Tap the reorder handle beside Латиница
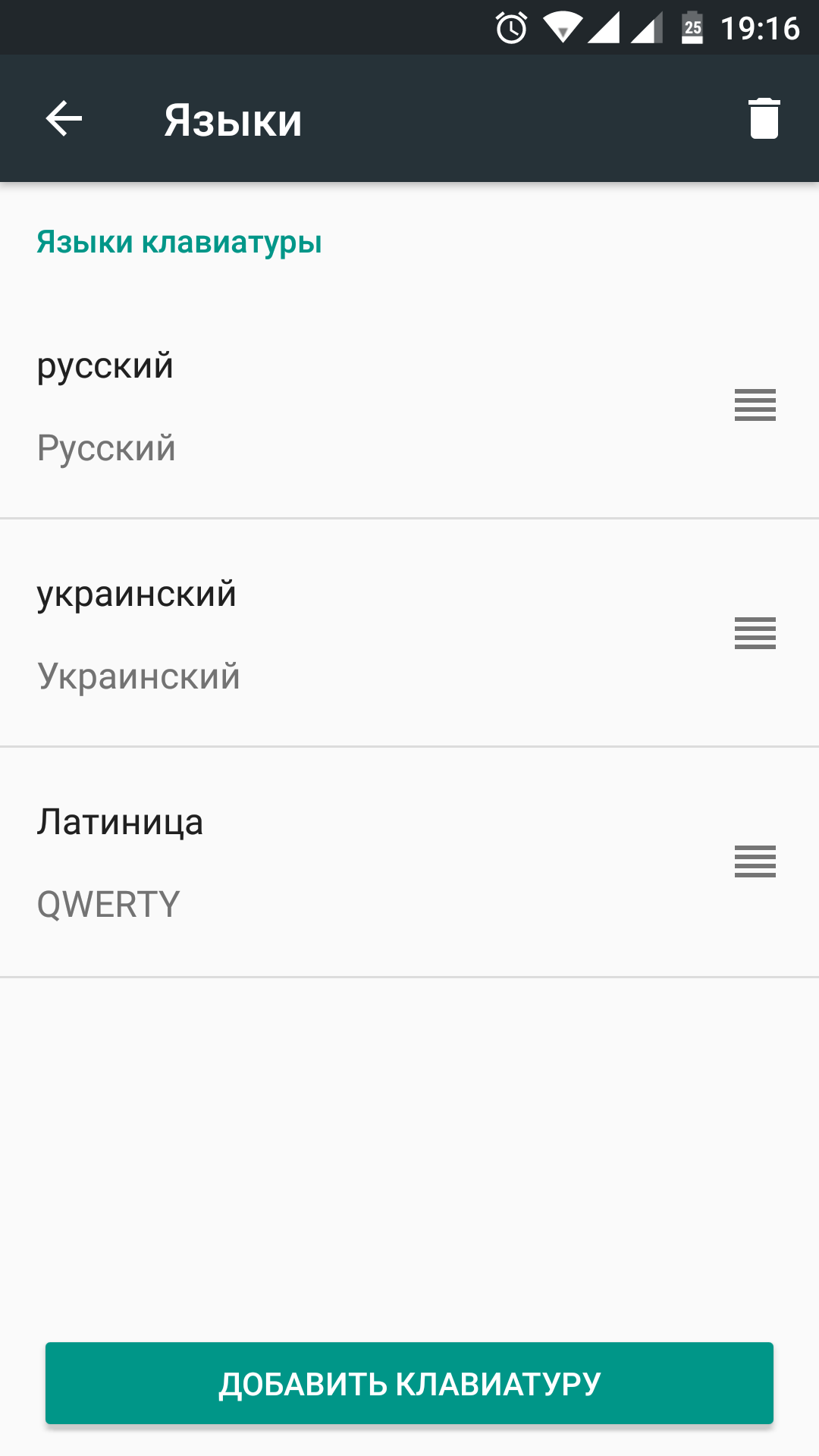This screenshot has width=819, height=1456. tap(755, 861)
